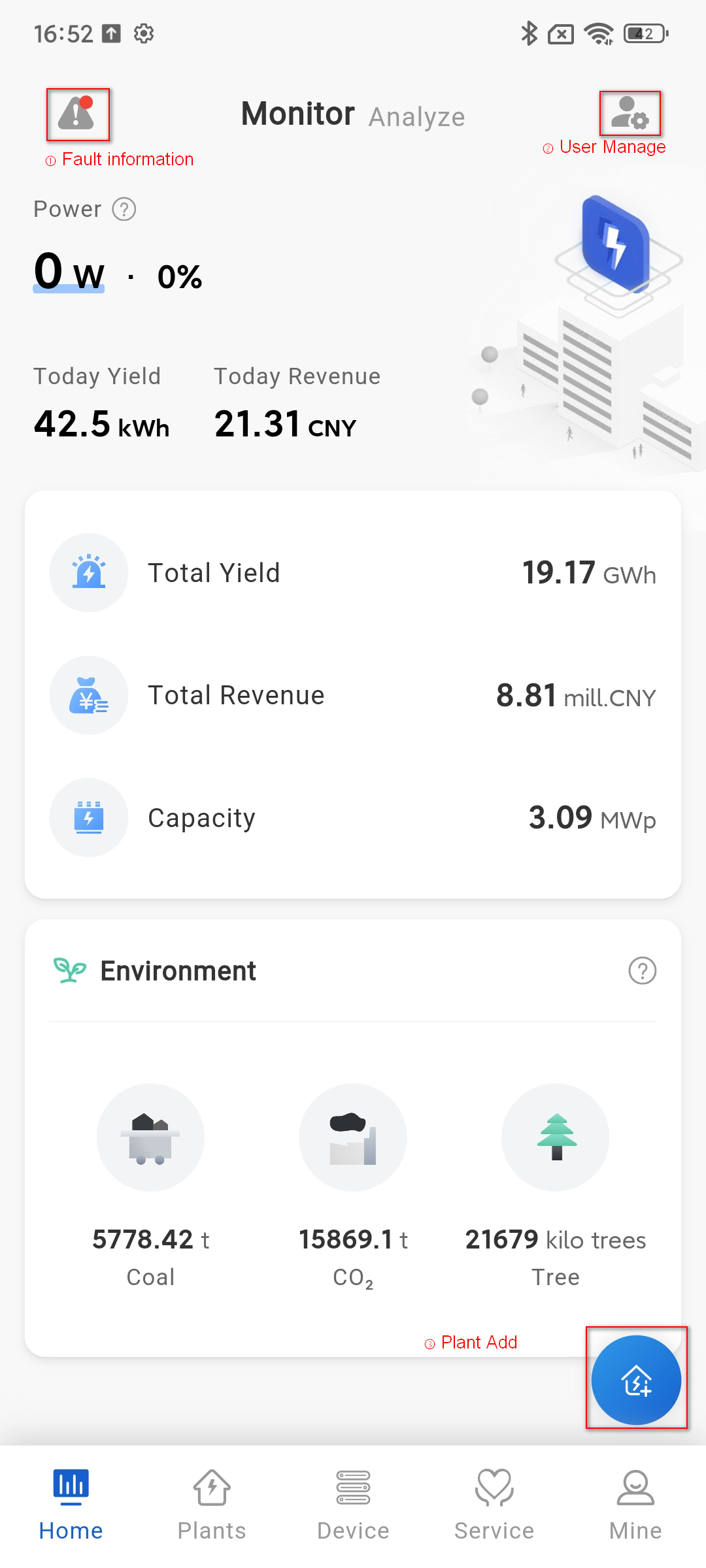
Task: Open Environment help question mark
Action: (x=642, y=971)
